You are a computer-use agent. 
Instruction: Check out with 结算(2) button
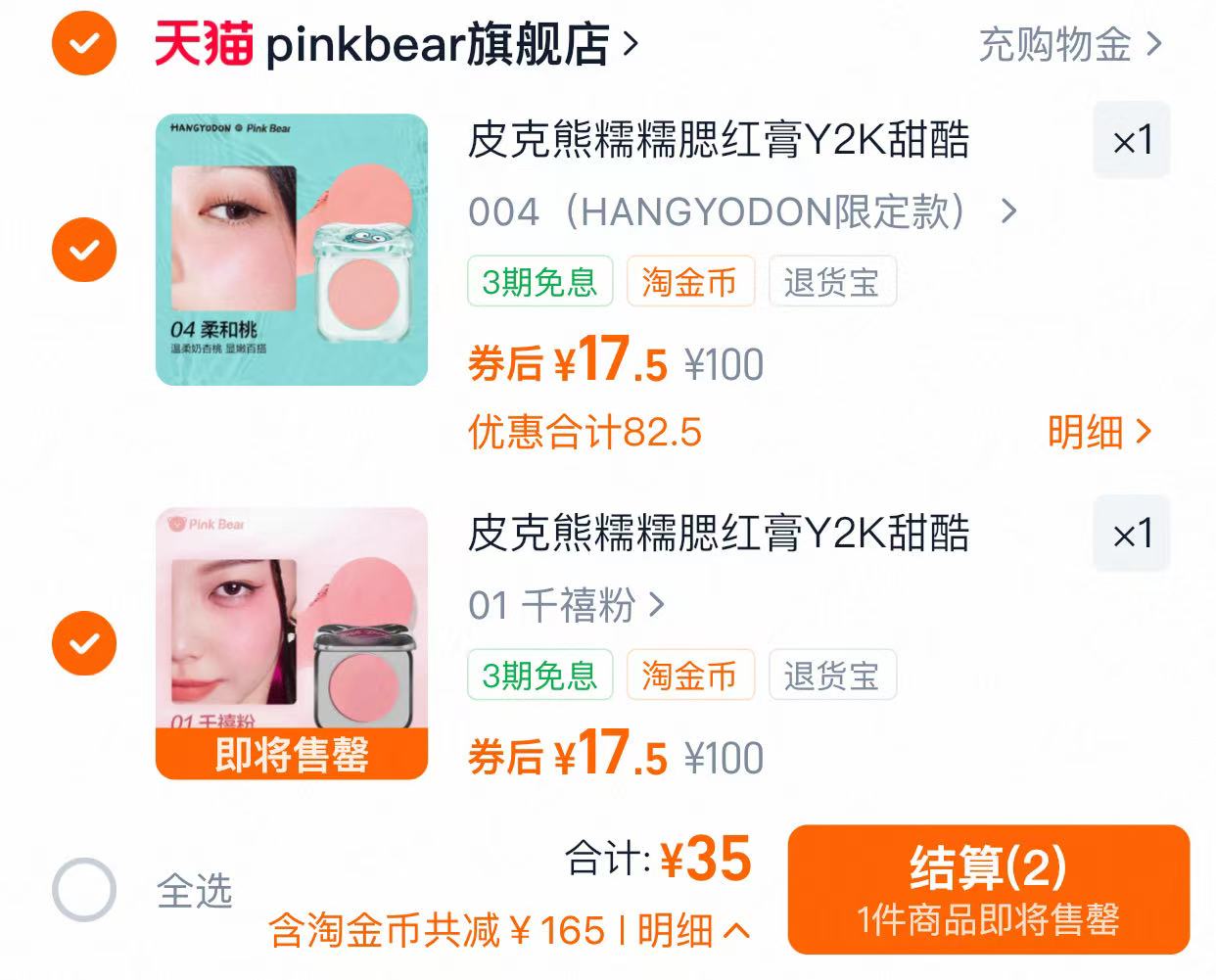pyautogui.click(x=988, y=889)
